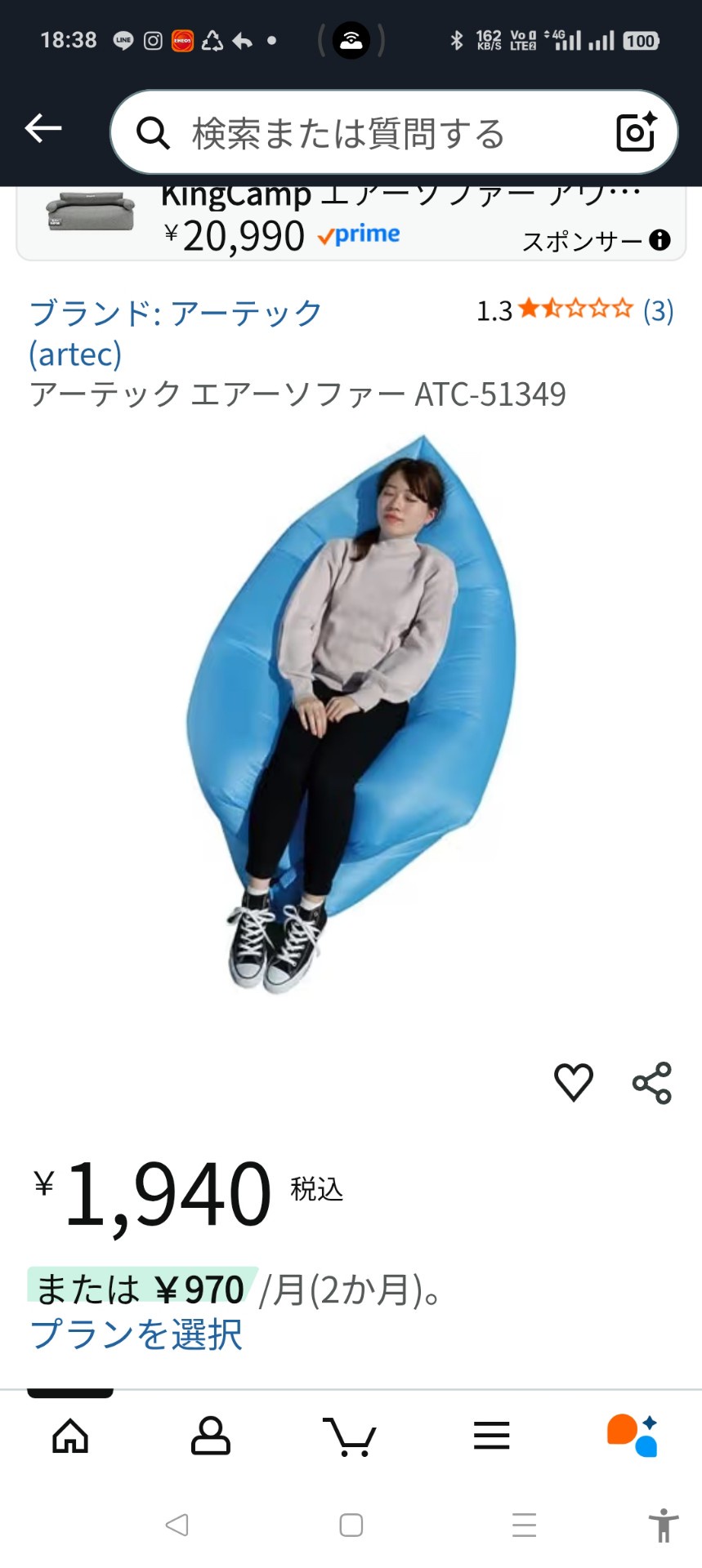Tap the system back button
This screenshot has height=1568, width=702.
click(x=177, y=1525)
